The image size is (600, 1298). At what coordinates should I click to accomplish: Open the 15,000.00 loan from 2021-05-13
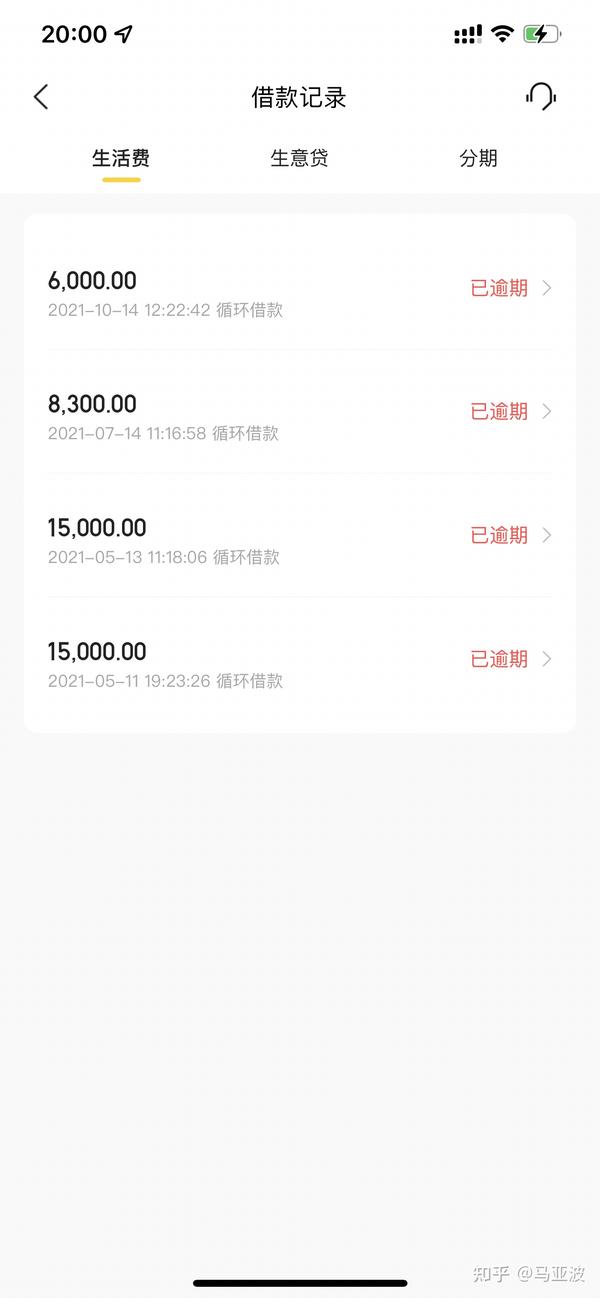(x=300, y=536)
